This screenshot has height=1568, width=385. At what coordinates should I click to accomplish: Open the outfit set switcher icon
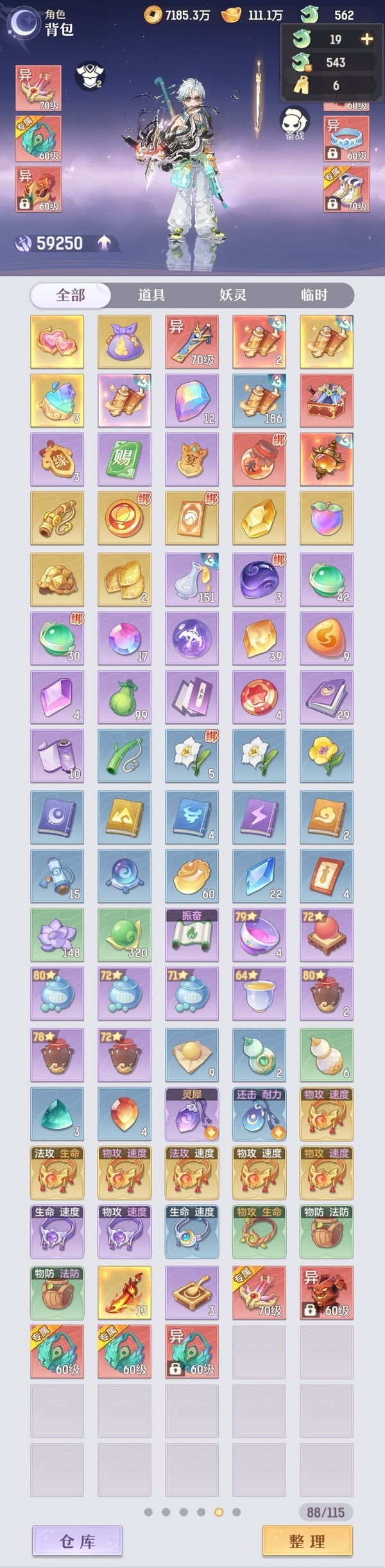[x=90, y=76]
